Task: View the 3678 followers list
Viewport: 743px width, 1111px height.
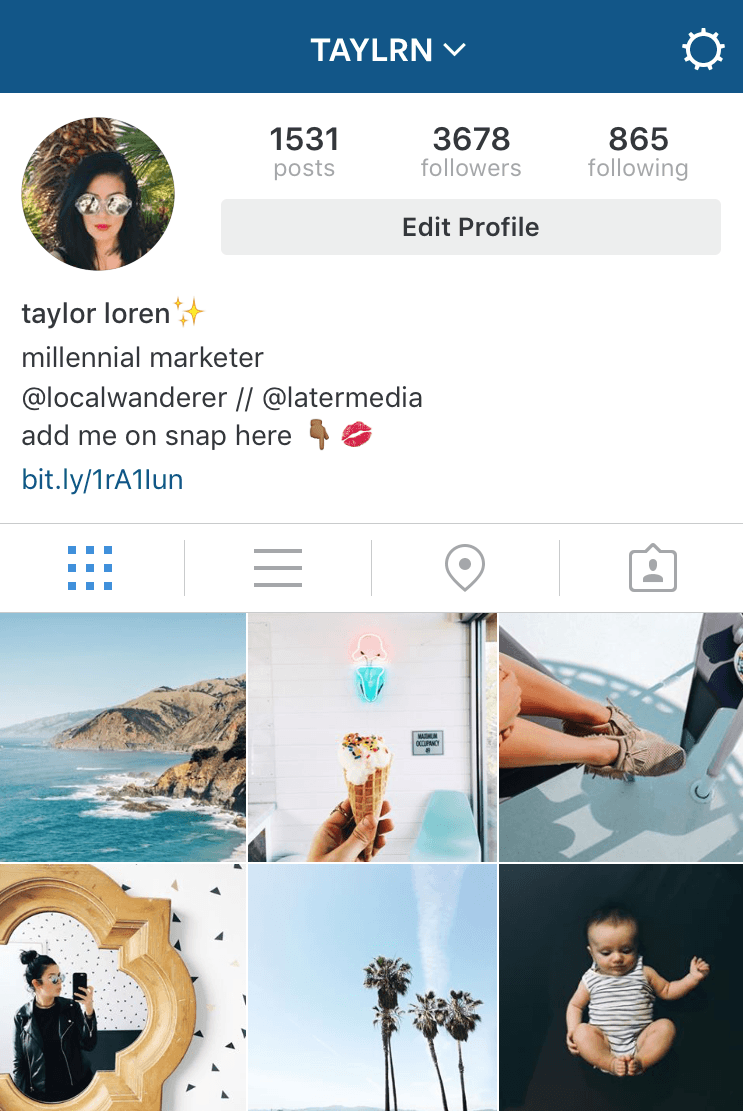Action: coord(471,151)
